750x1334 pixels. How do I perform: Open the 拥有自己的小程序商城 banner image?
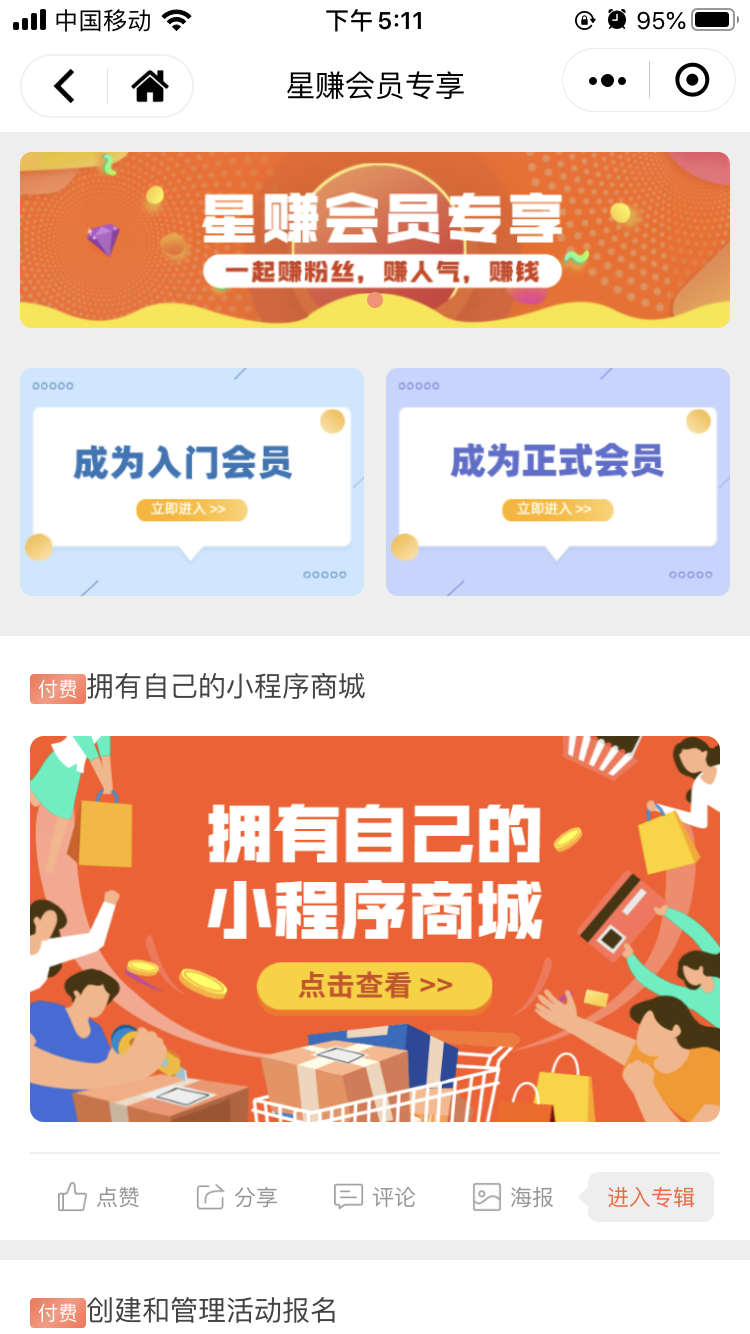click(x=375, y=928)
